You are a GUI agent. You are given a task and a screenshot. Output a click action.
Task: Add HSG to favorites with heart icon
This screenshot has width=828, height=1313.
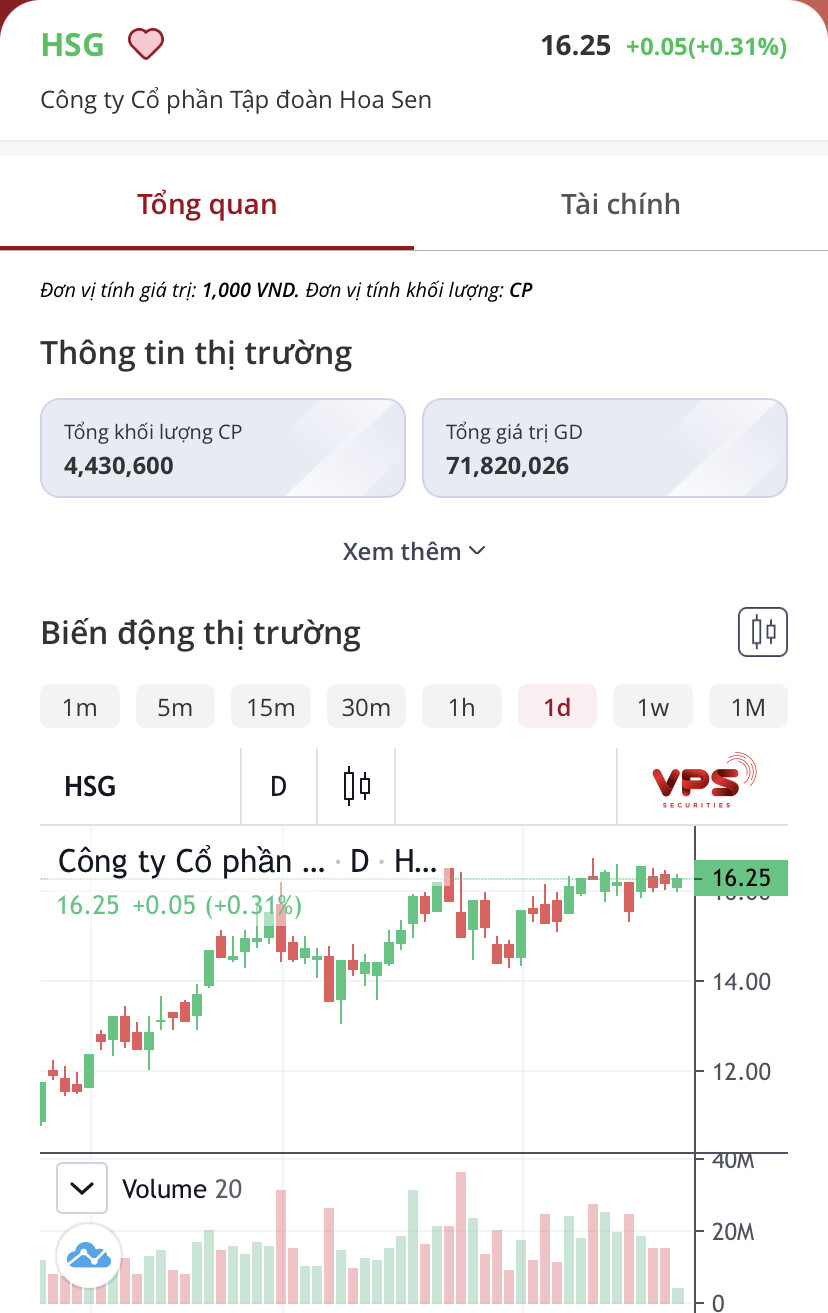point(146,45)
